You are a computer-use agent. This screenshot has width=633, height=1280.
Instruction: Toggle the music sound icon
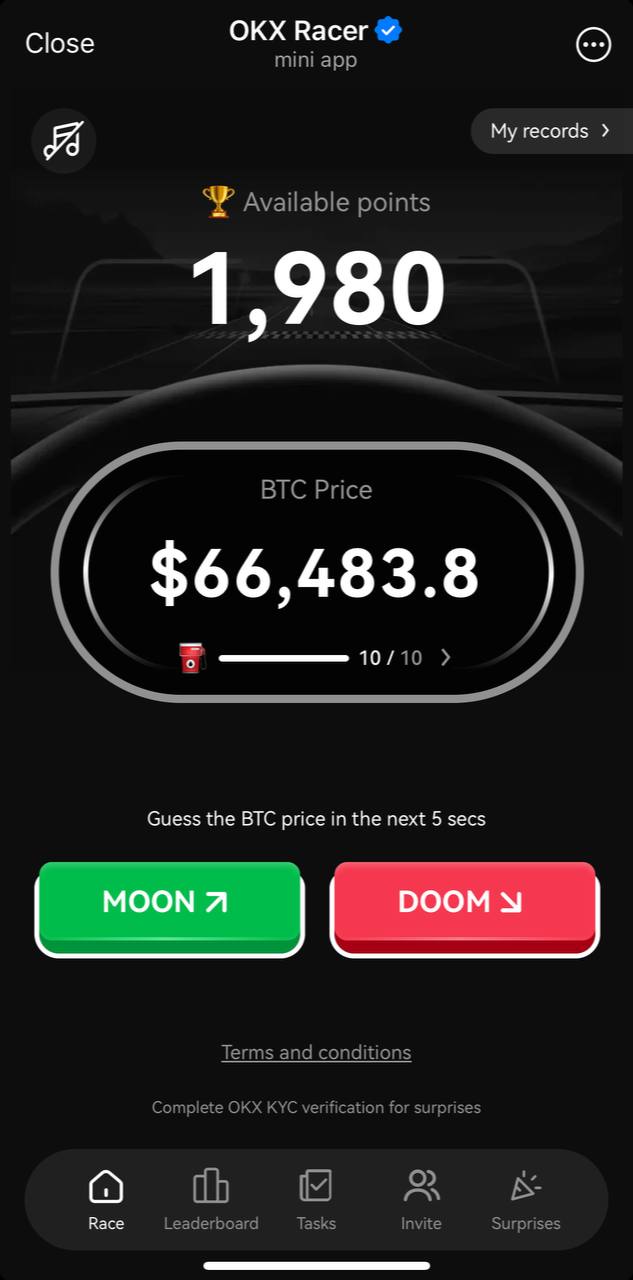(64, 141)
